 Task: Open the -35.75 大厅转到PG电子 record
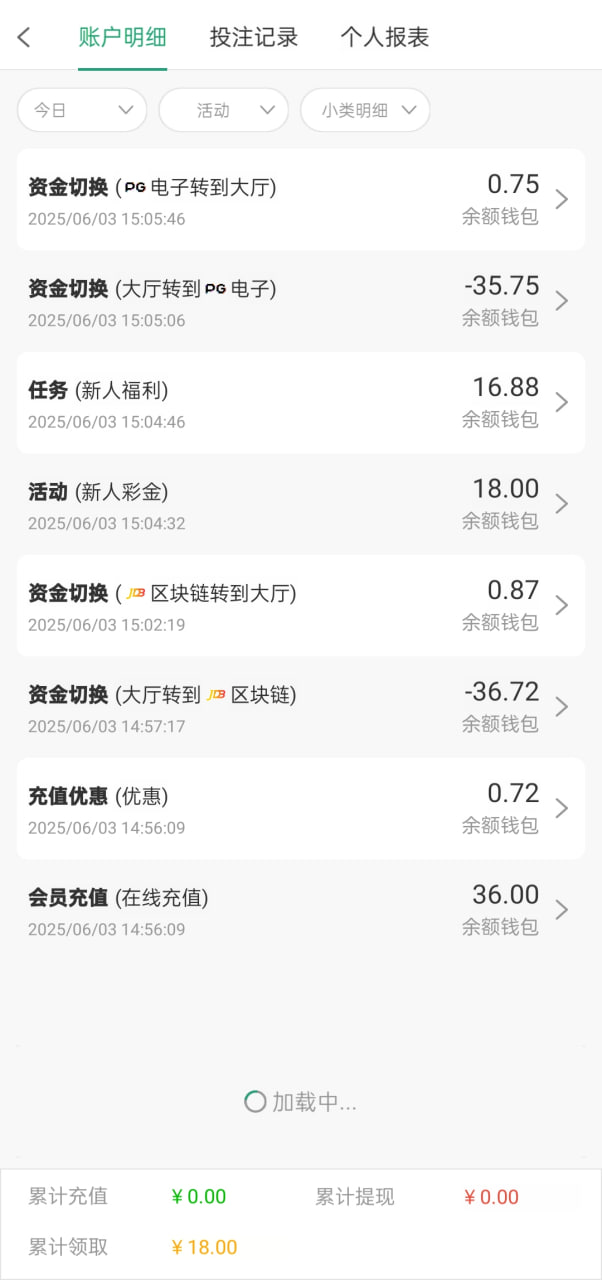click(x=300, y=301)
